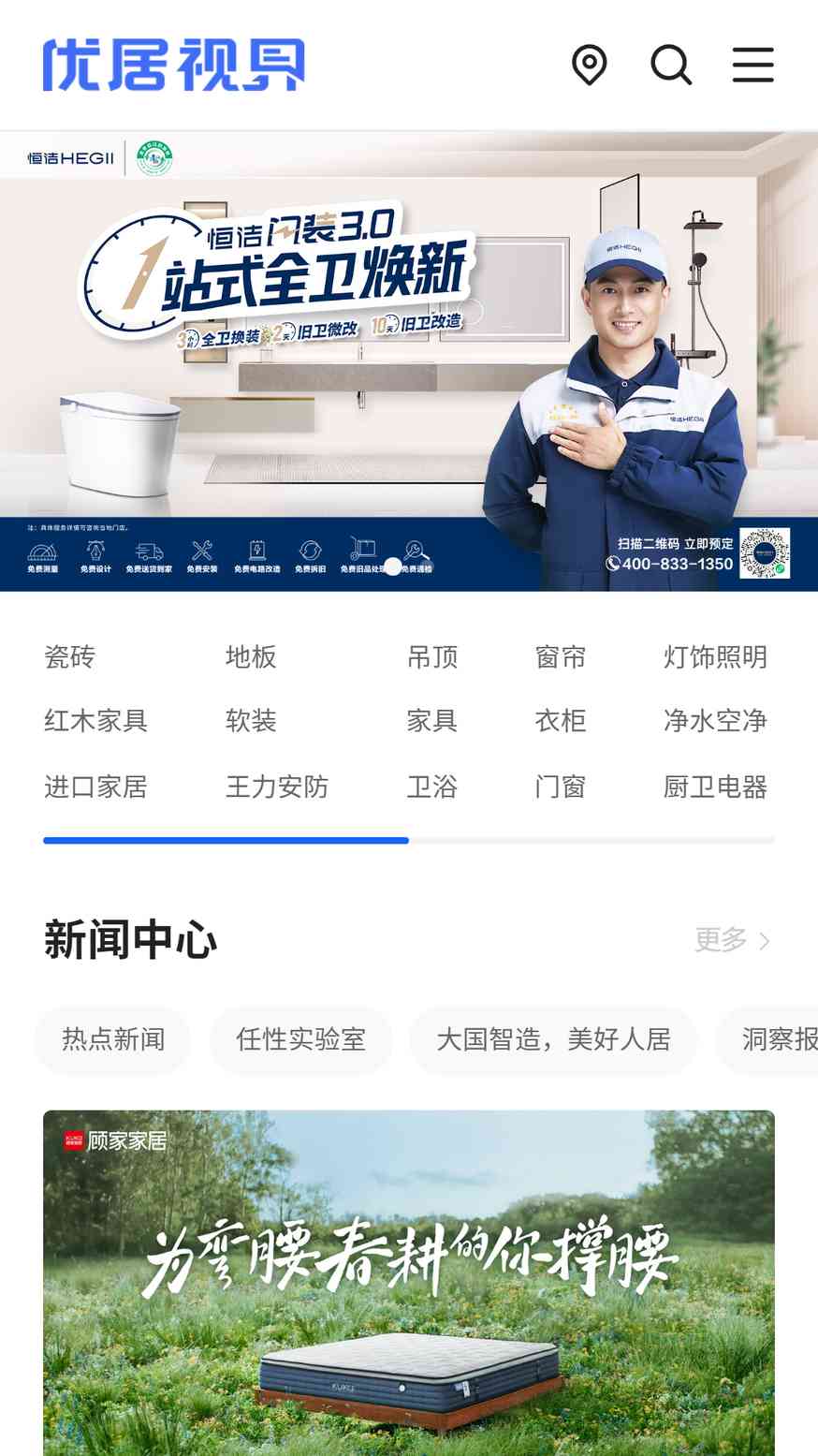Open the 厨卫电器 category
Viewport: 818px width, 1456px height.
(715, 787)
